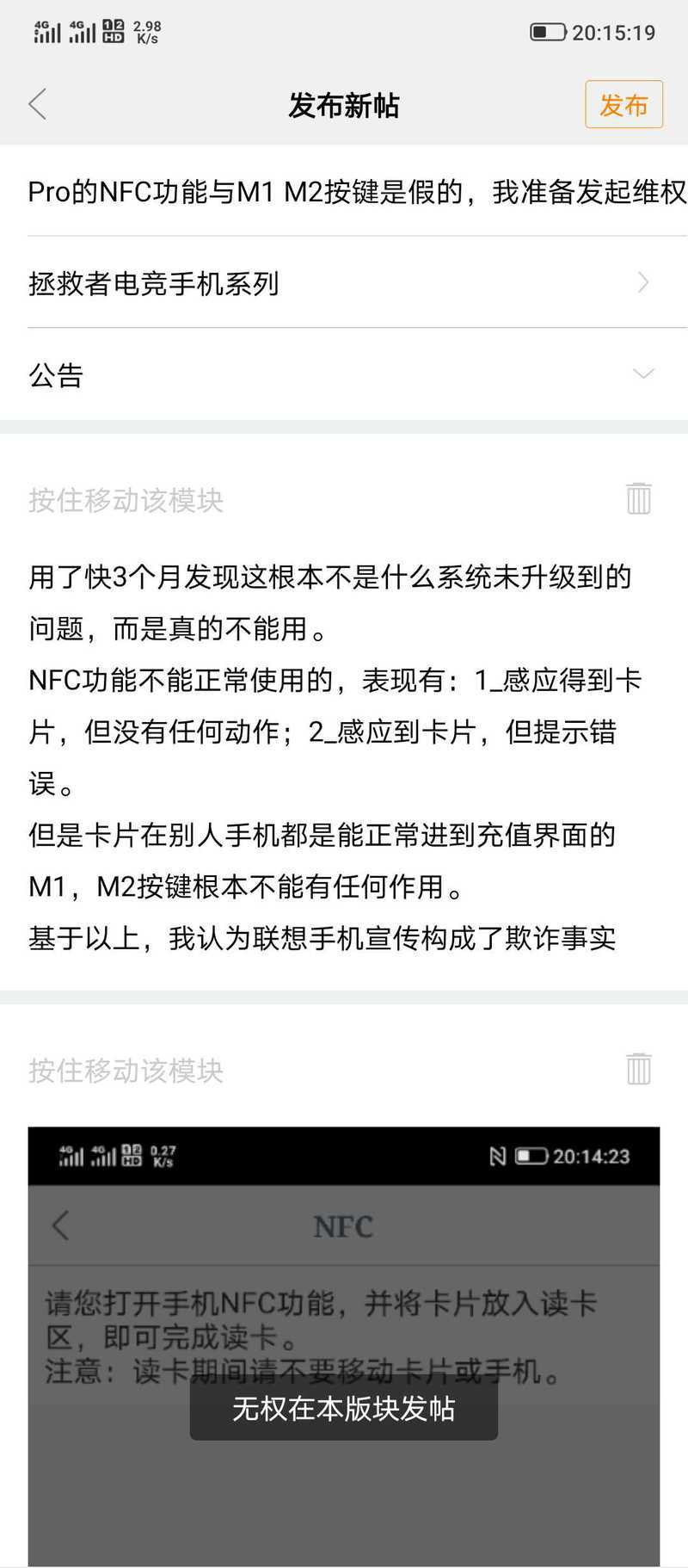Delete the image module
Image resolution: width=688 pixels, height=1568 pixels.
(x=638, y=1069)
